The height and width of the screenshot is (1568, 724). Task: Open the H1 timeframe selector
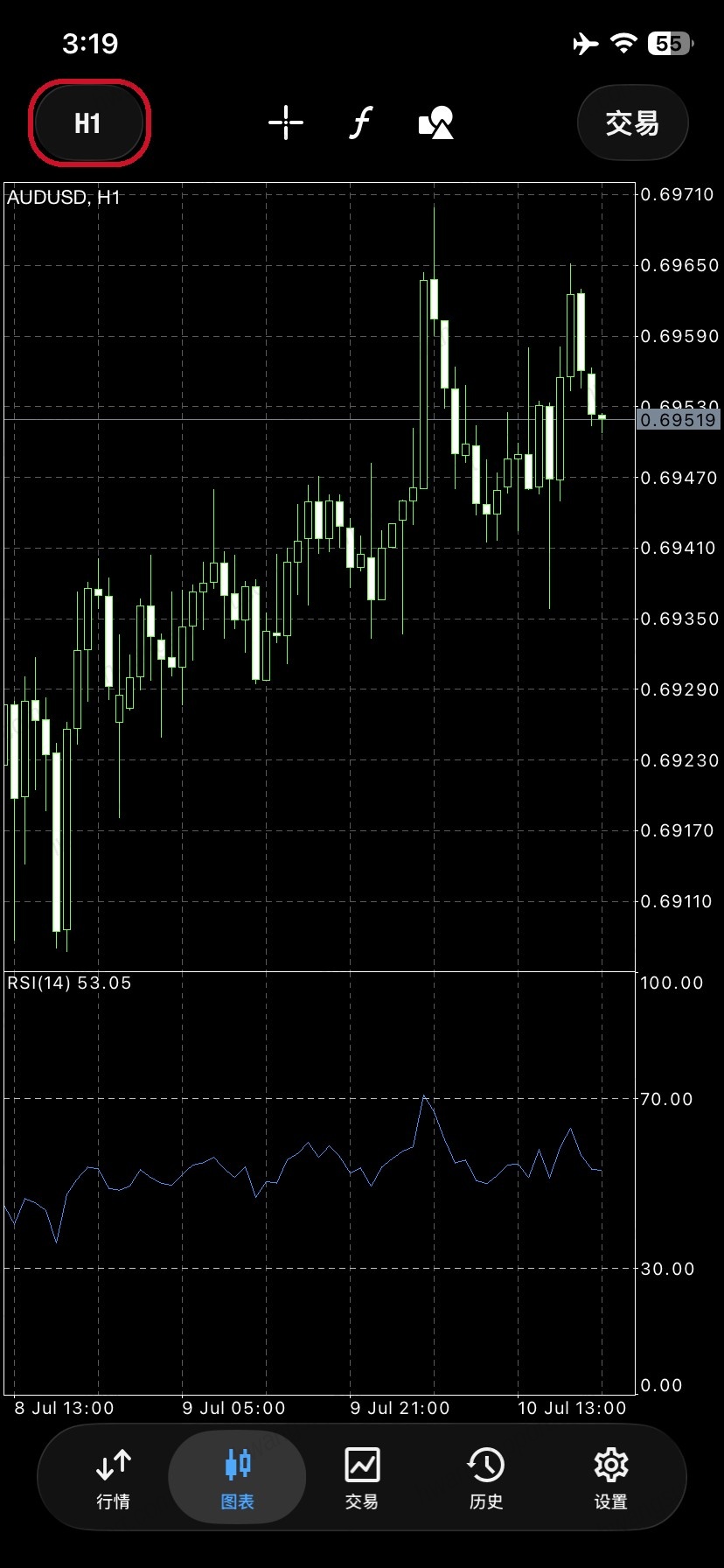coord(88,123)
